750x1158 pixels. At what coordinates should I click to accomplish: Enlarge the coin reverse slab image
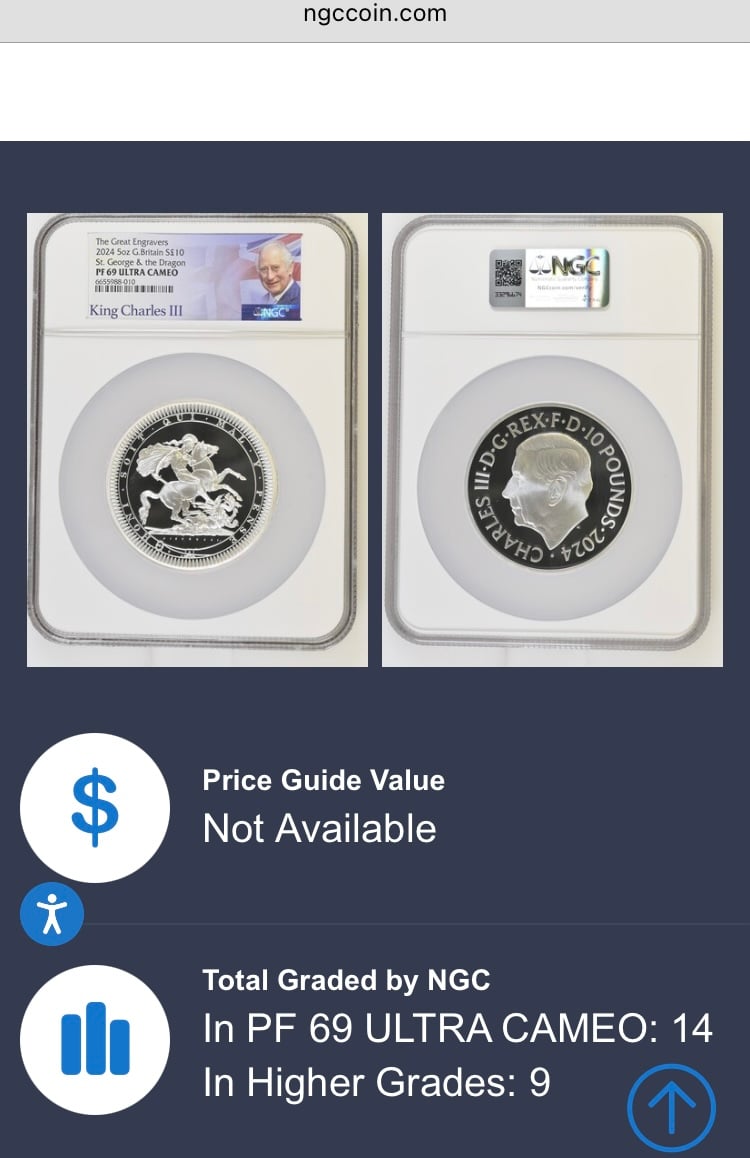[197, 440]
